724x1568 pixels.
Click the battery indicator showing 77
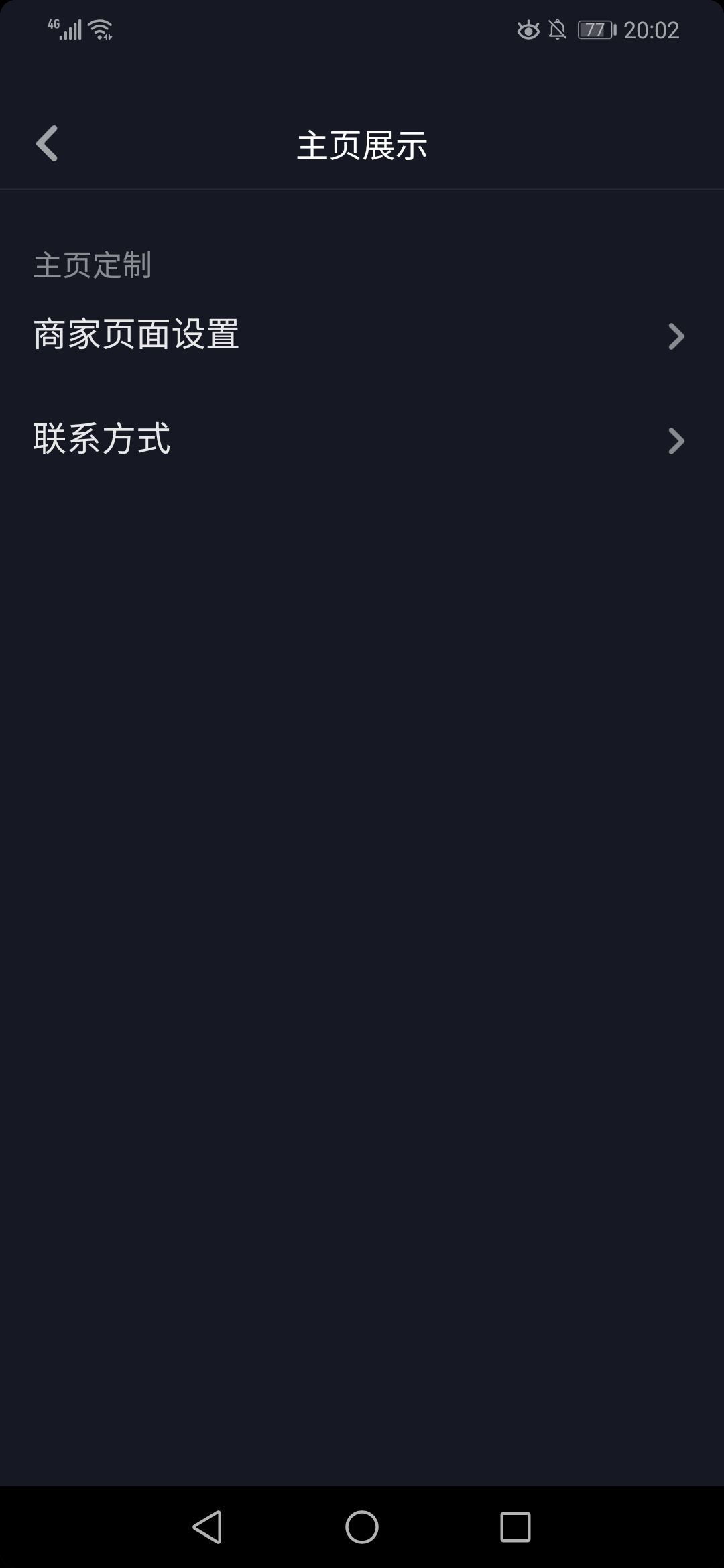[595, 29]
